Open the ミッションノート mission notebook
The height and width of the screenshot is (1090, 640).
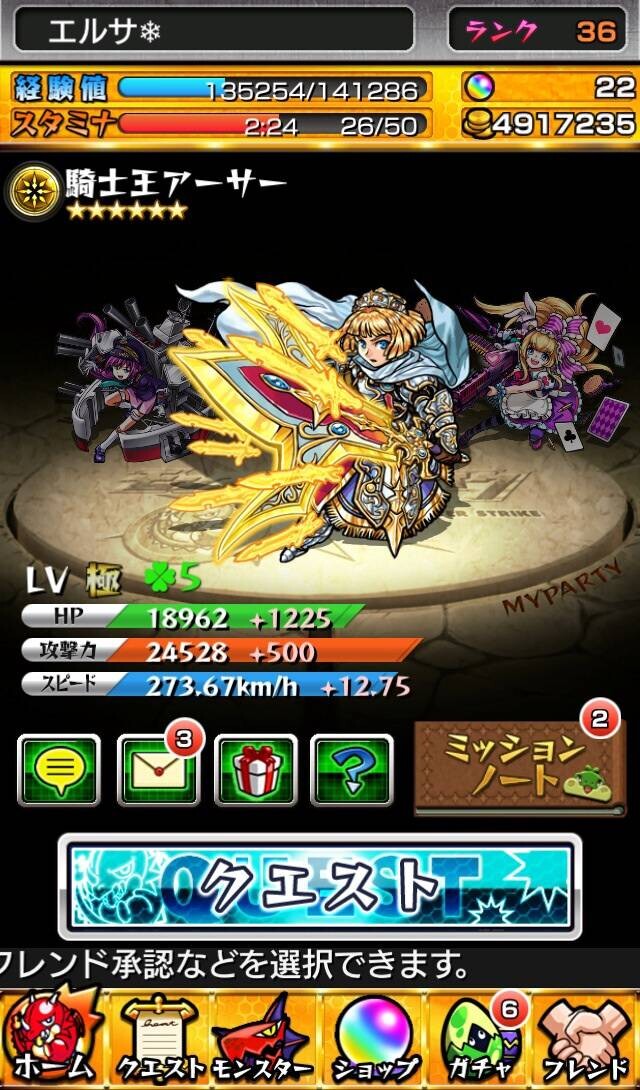(x=520, y=767)
